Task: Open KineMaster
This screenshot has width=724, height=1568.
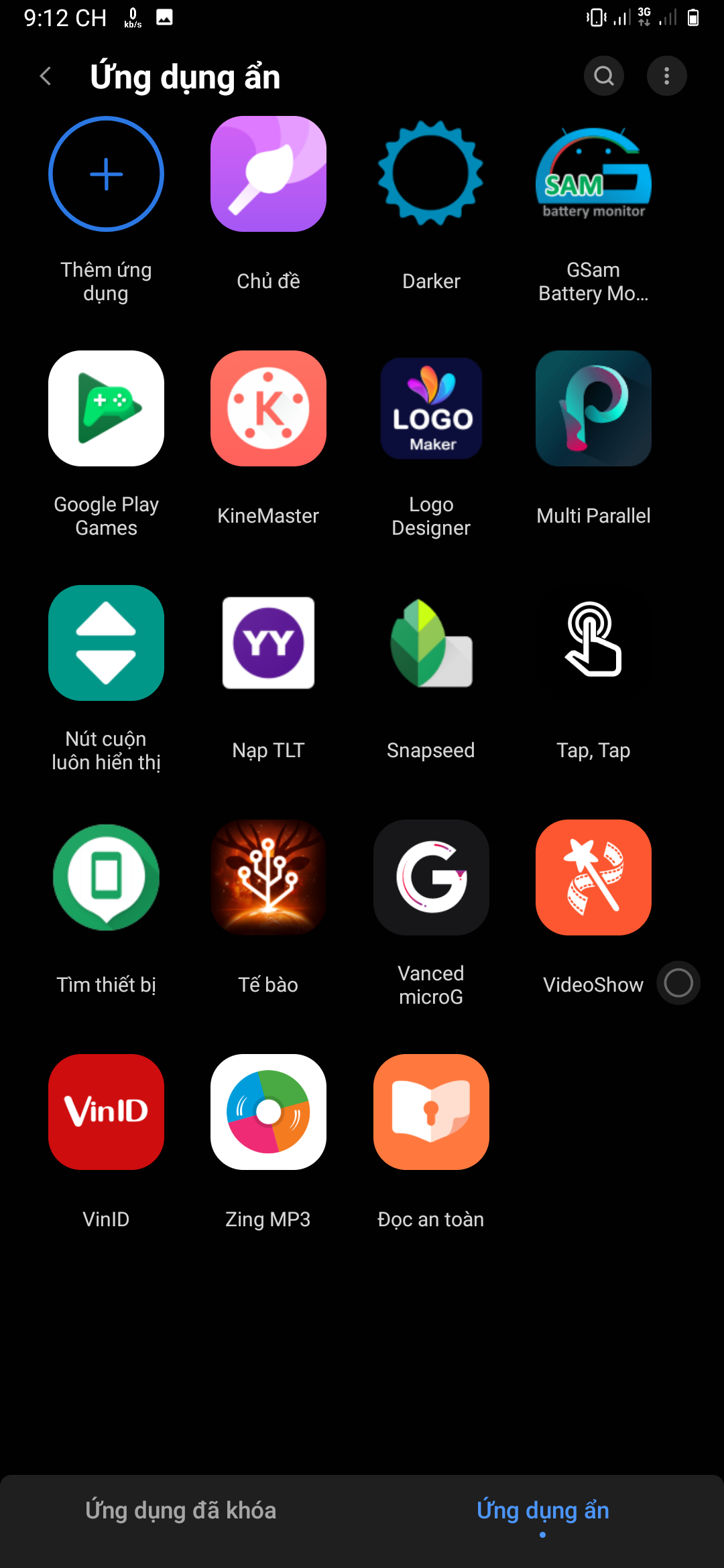Action: [268, 409]
